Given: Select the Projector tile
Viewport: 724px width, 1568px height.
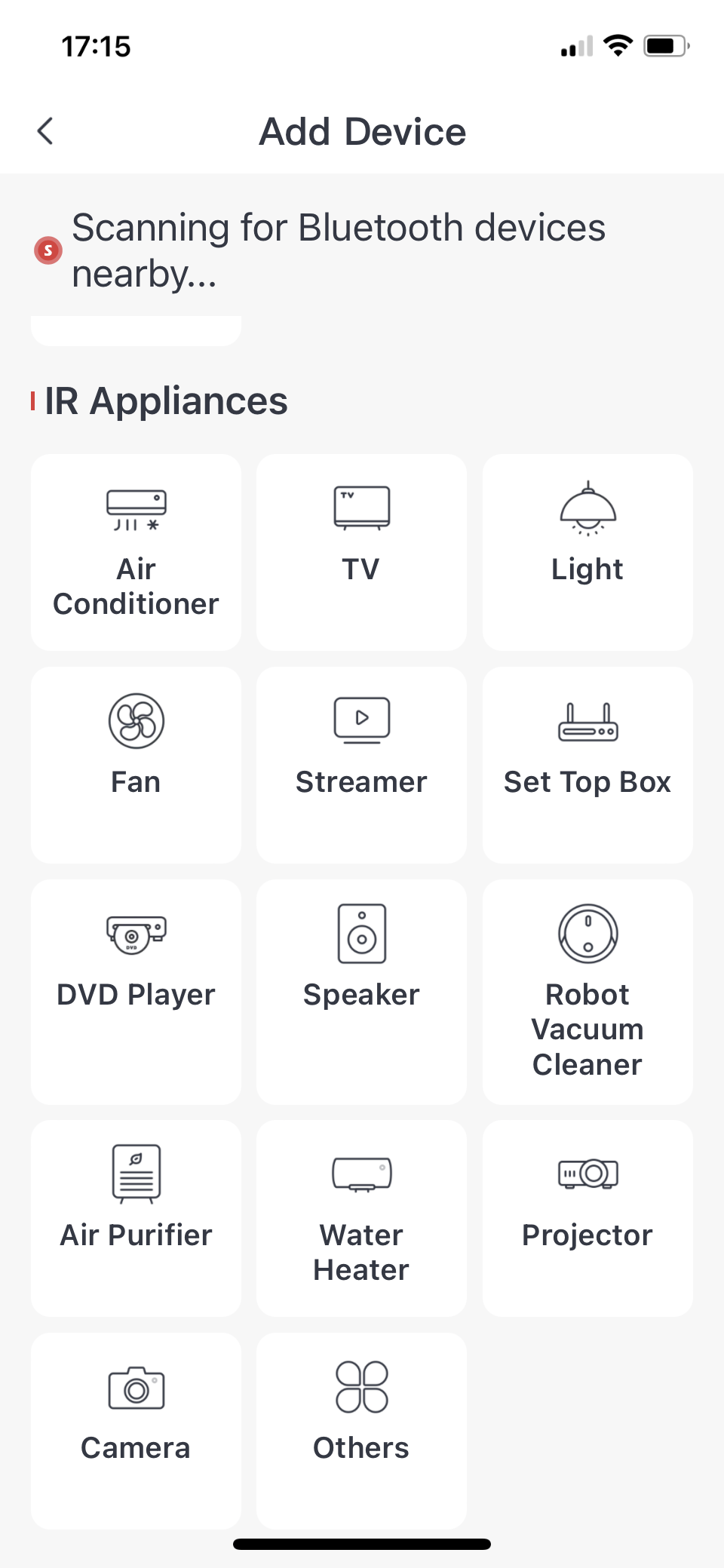Looking at the screenshot, I should [587, 1218].
